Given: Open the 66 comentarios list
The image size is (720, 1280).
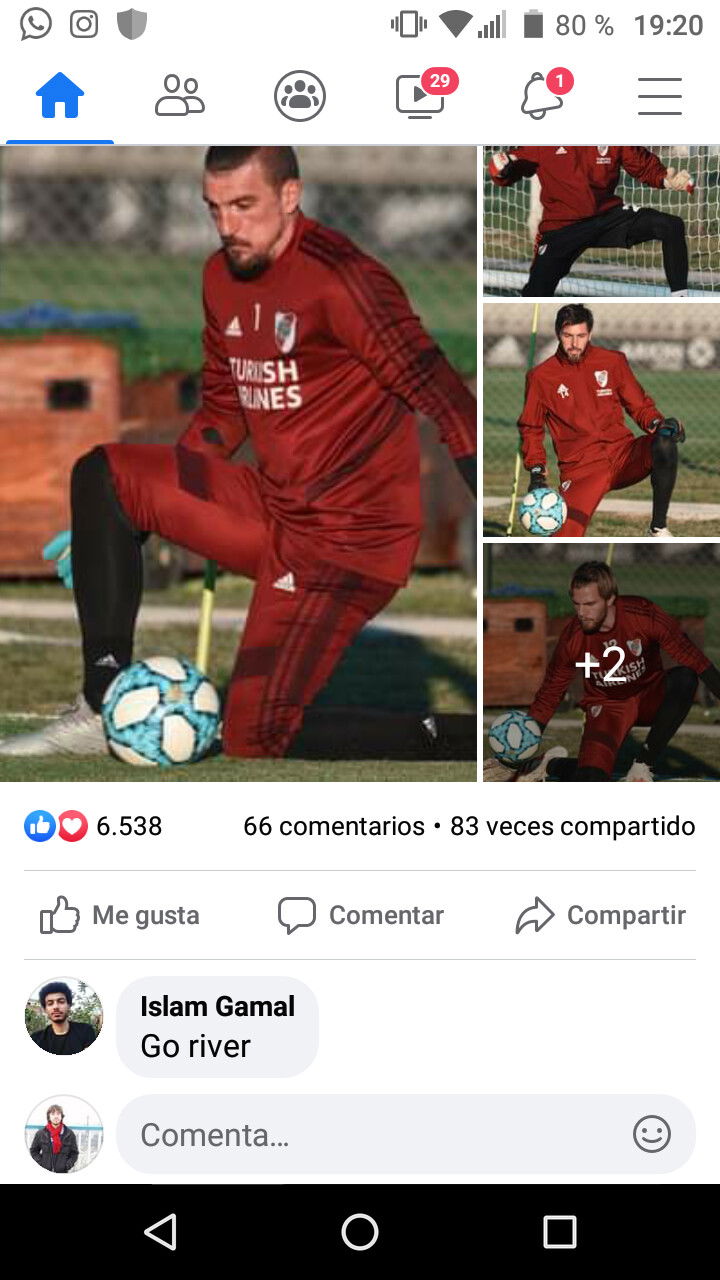Looking at the screenshot, I should tap(334, 826).
